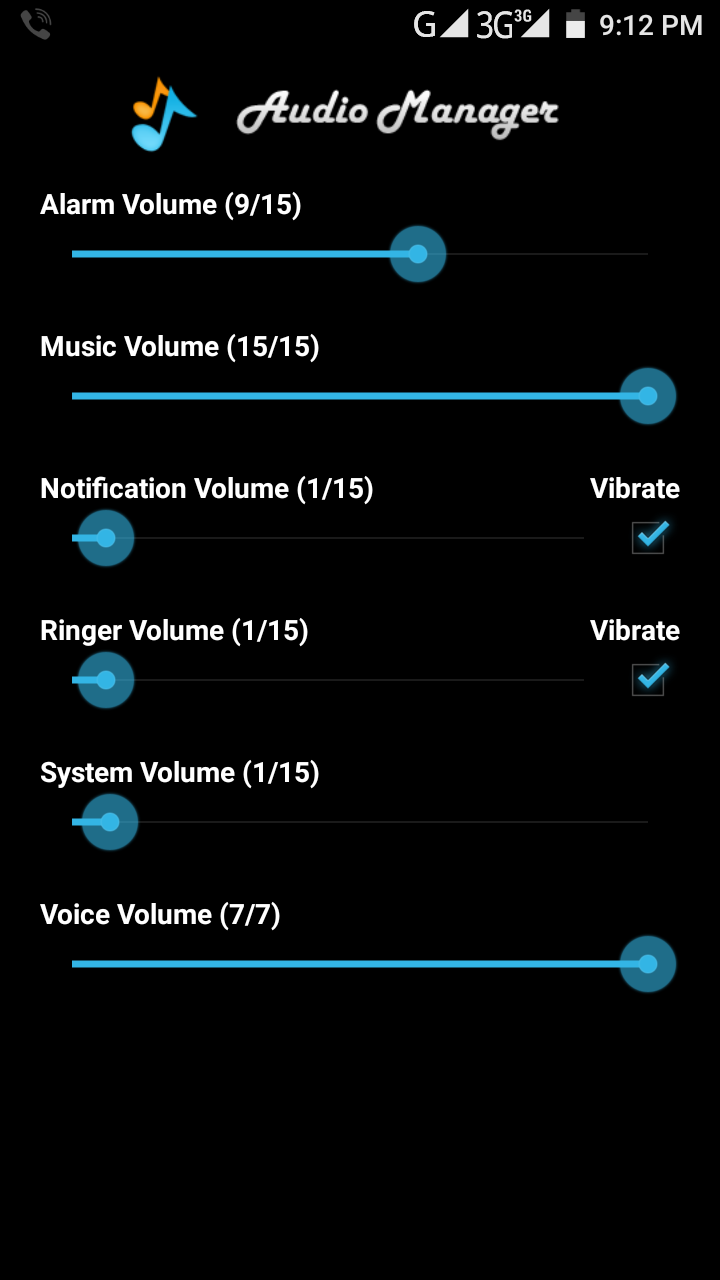Uncheck Vibrate for Notification Volume
This screenshot has width=720, height=1280.
pos(649,538)
